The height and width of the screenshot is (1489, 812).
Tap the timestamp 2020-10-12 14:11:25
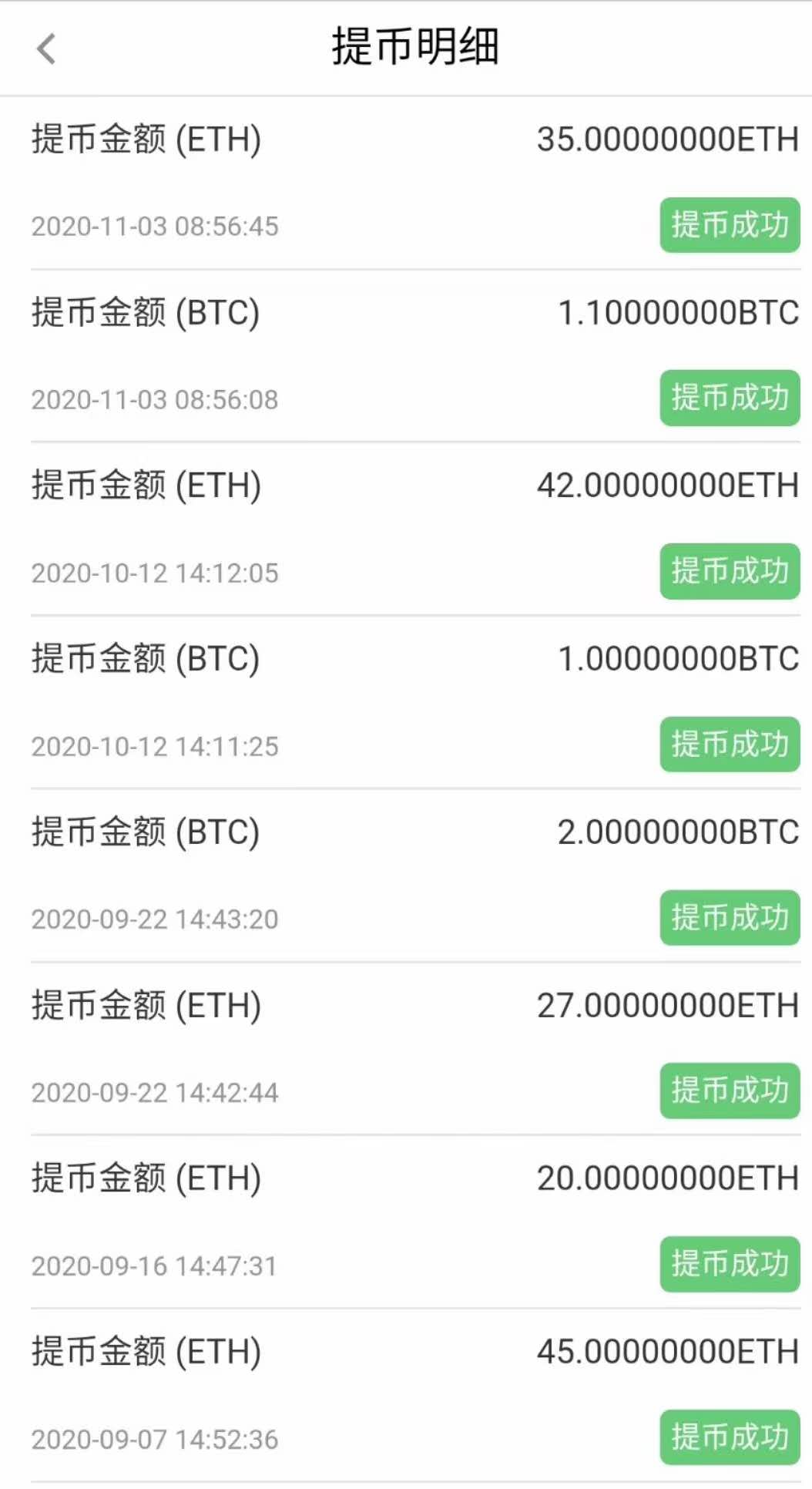[154, 745]
